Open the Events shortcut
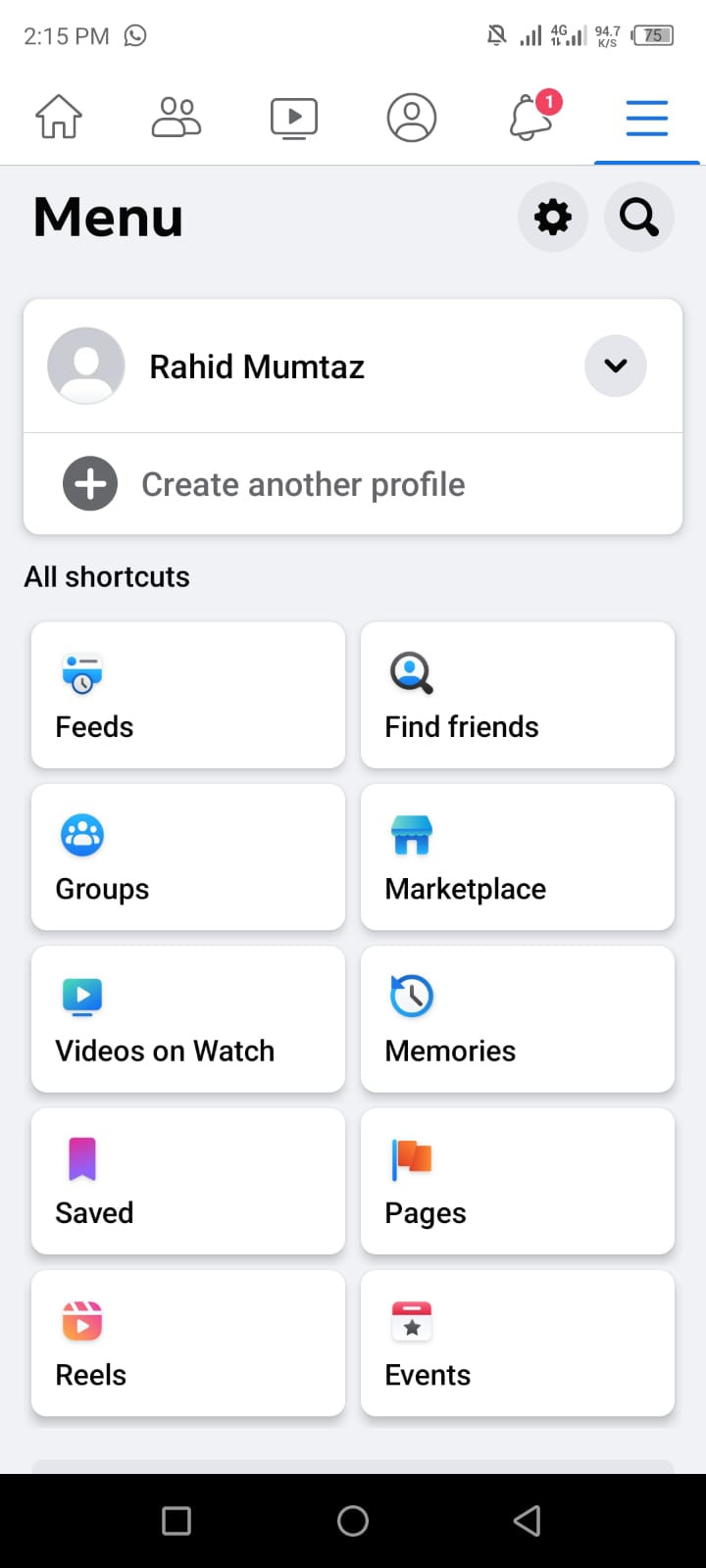The image size is (706, 1568). [518, 1343]
